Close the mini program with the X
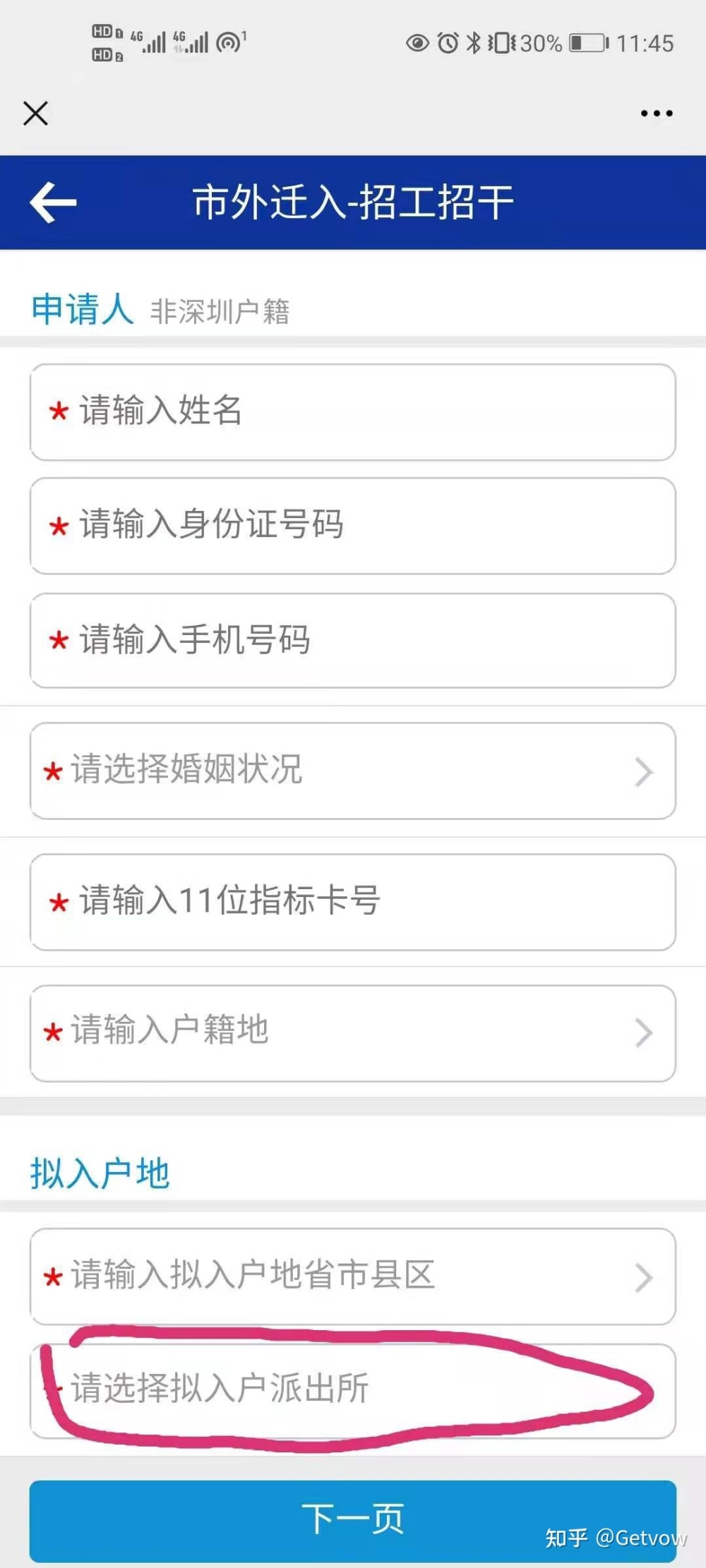The image size is (706, 1568). pyautogui.click(x=35, y=113)
